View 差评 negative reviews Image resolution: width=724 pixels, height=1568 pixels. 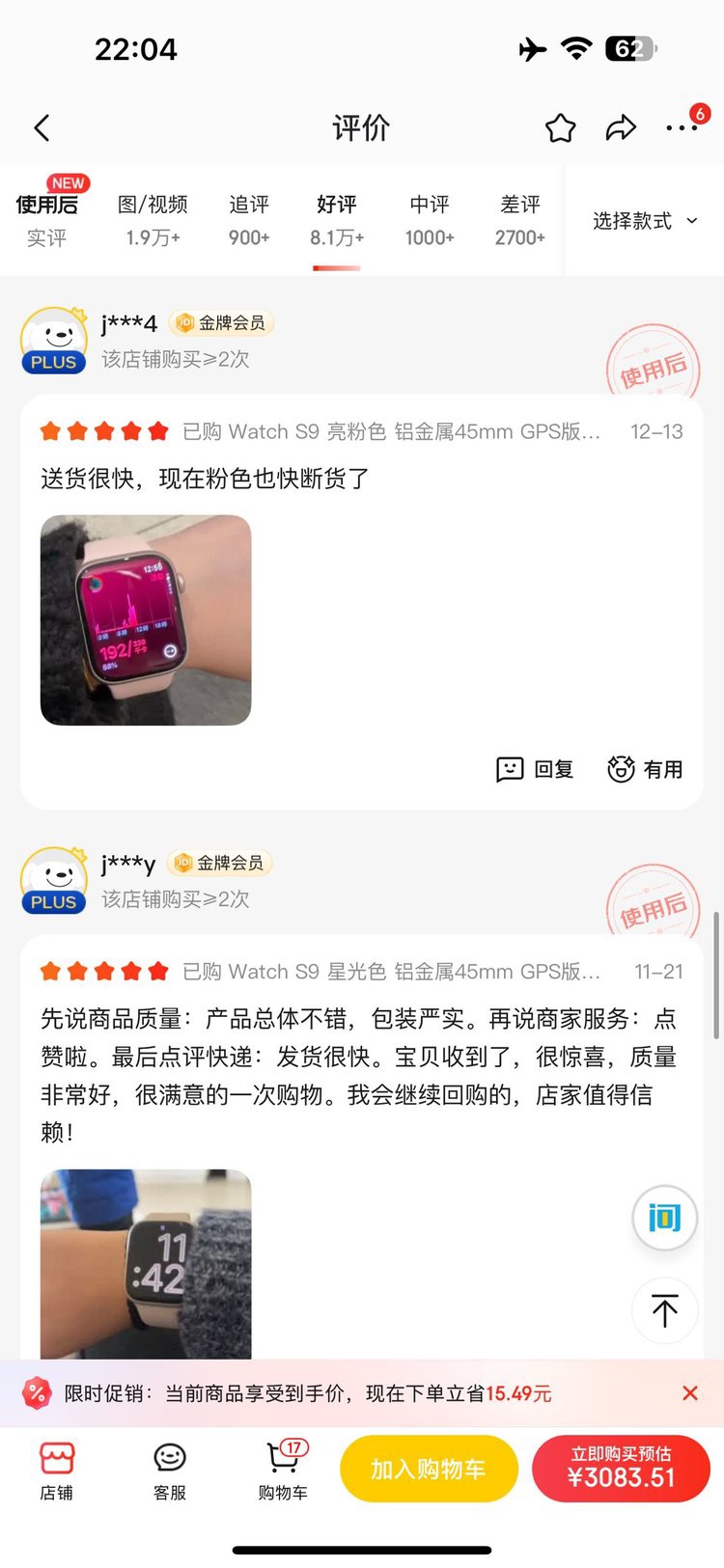click(520, 220)
